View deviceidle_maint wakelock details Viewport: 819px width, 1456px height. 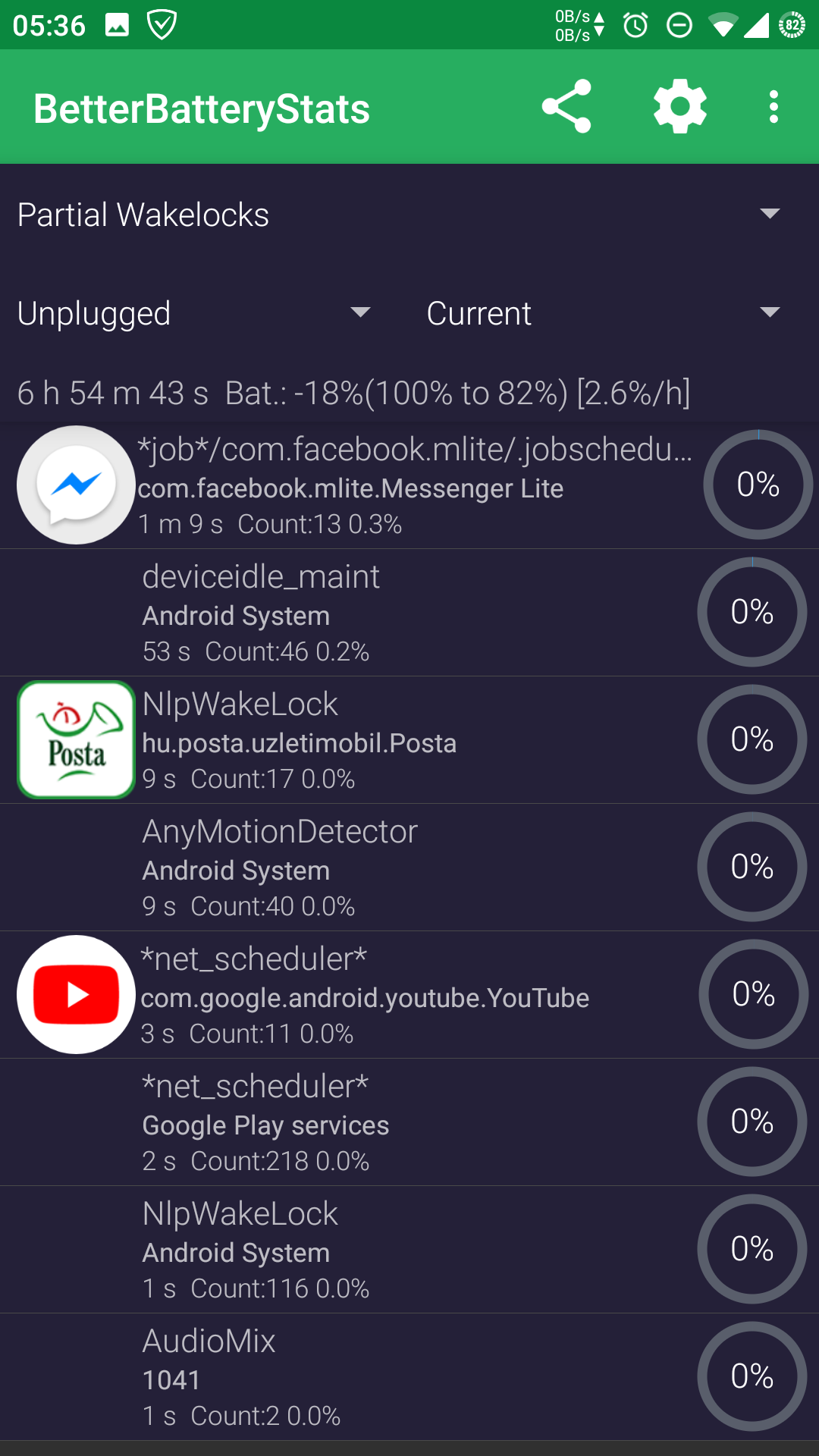click(409, 613)
